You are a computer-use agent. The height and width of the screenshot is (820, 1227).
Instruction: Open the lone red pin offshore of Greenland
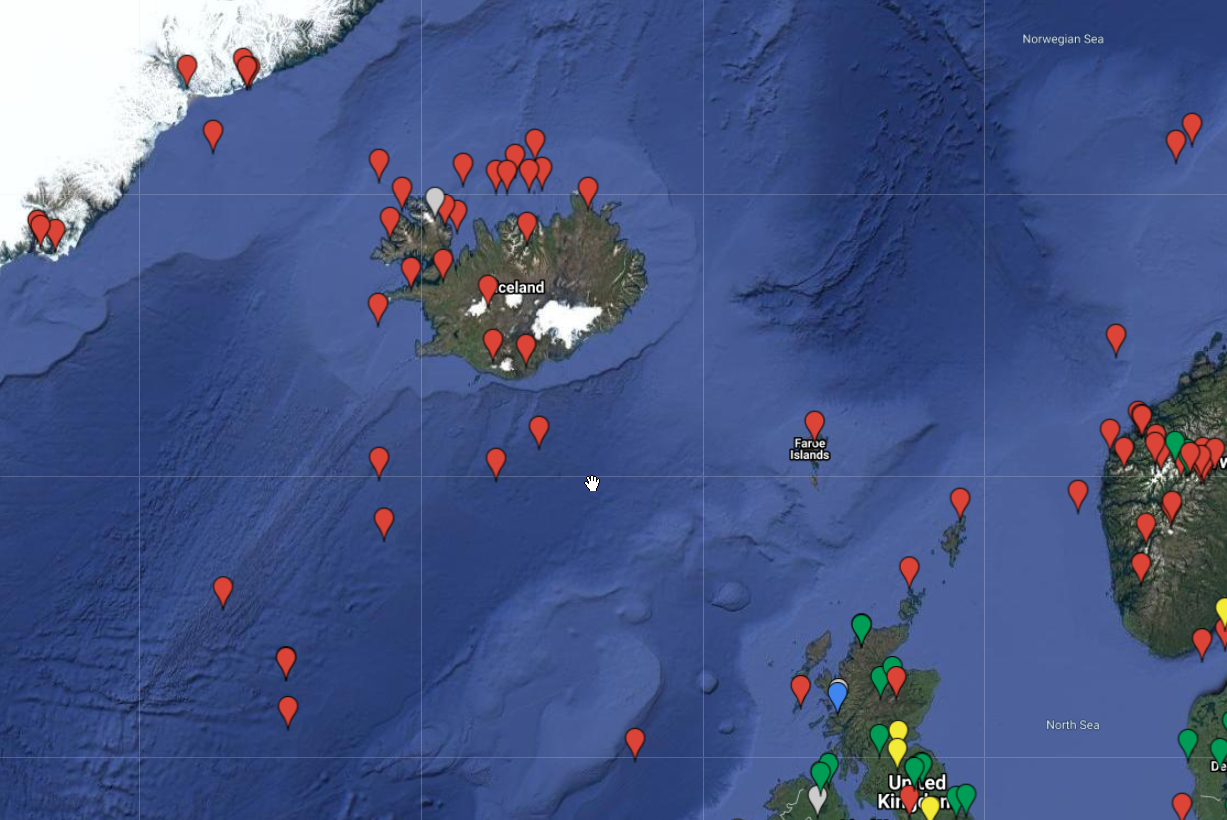(213, 133)
